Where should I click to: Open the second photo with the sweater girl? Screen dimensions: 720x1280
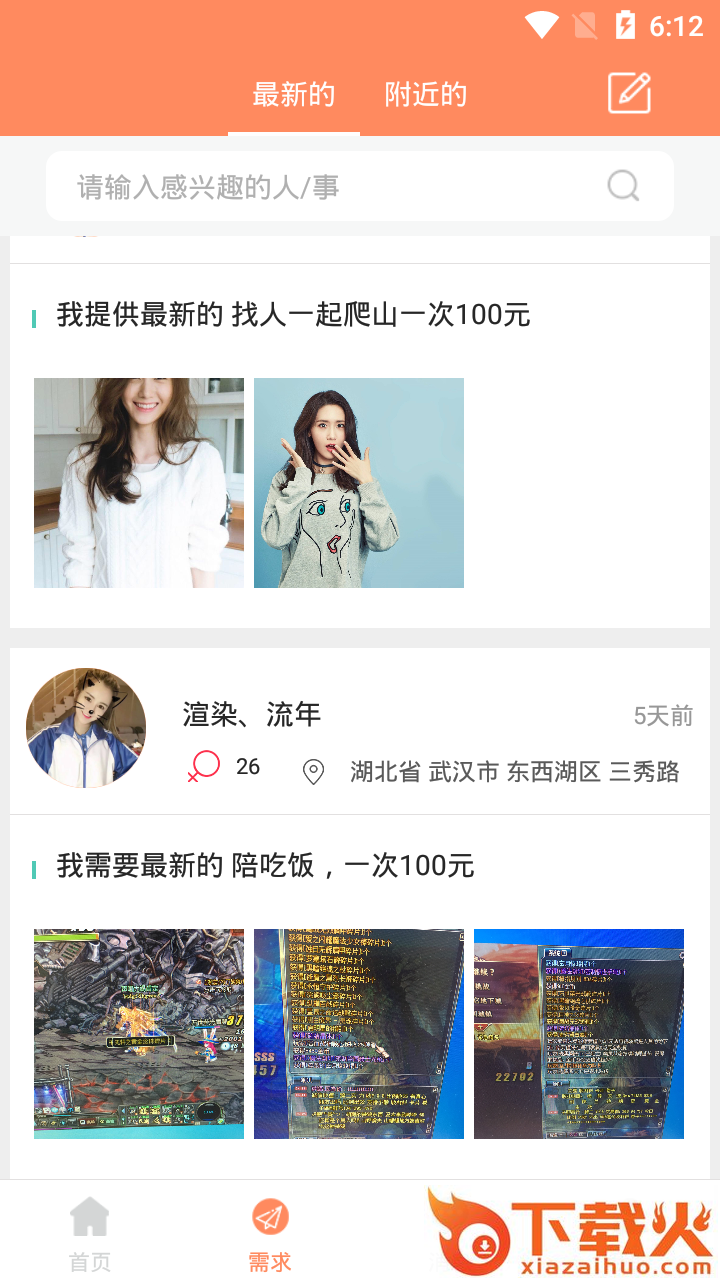pyautogui.click(x=358, y=482)
